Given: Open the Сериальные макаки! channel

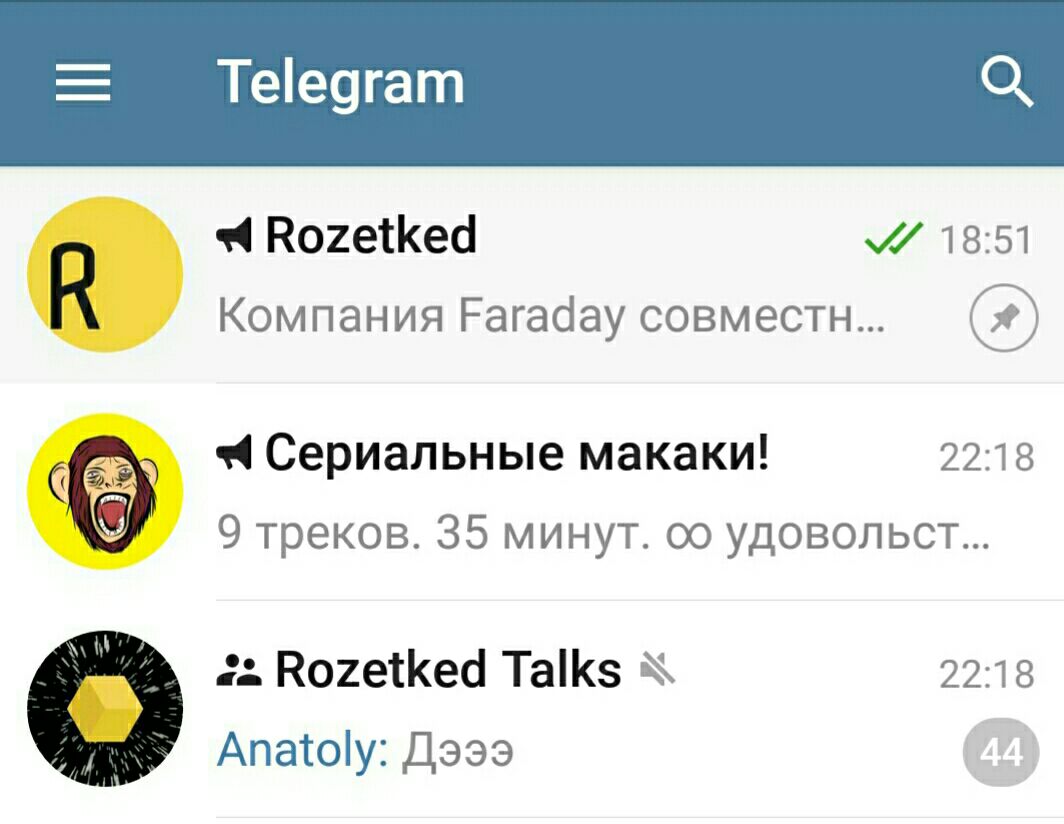Looking at the screenshot, I should [x=560, y=492].
